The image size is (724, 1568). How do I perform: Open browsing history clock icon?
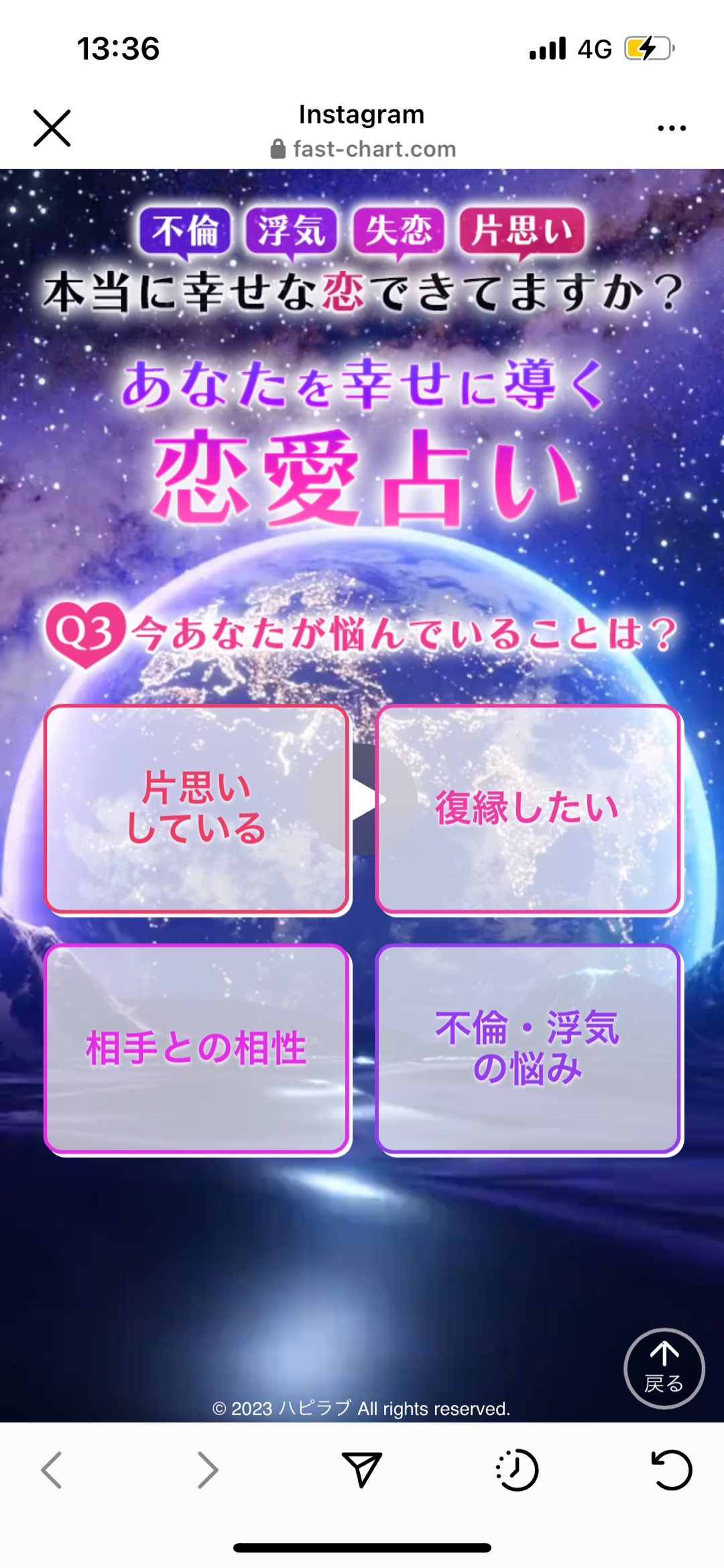pyautogui.click(x=517, y=1470)
